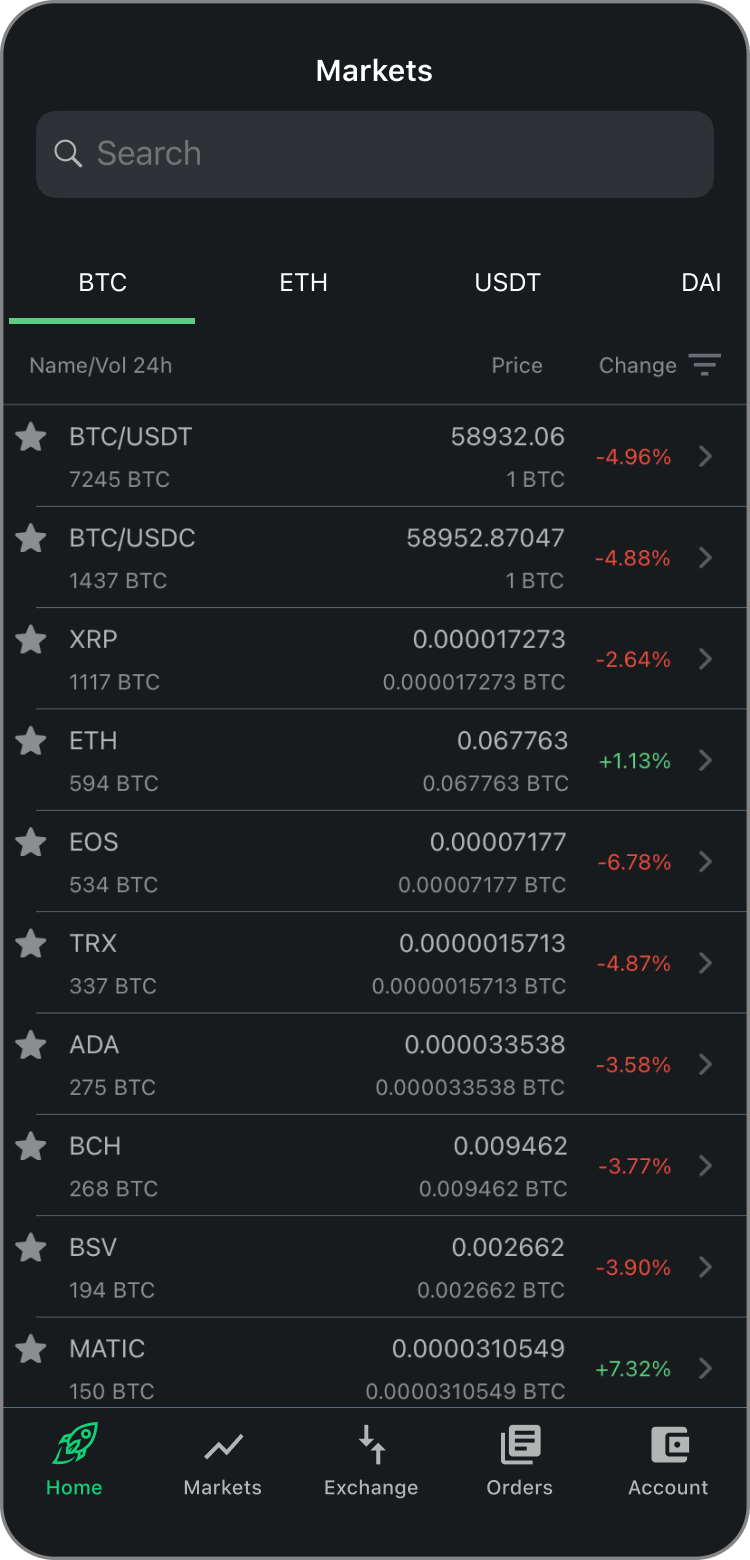This screenshot has height=1560, width=750.
Task: Open BTC/USDT pair details via chevron
Action: pyautogui.click(x=705, y=456)
